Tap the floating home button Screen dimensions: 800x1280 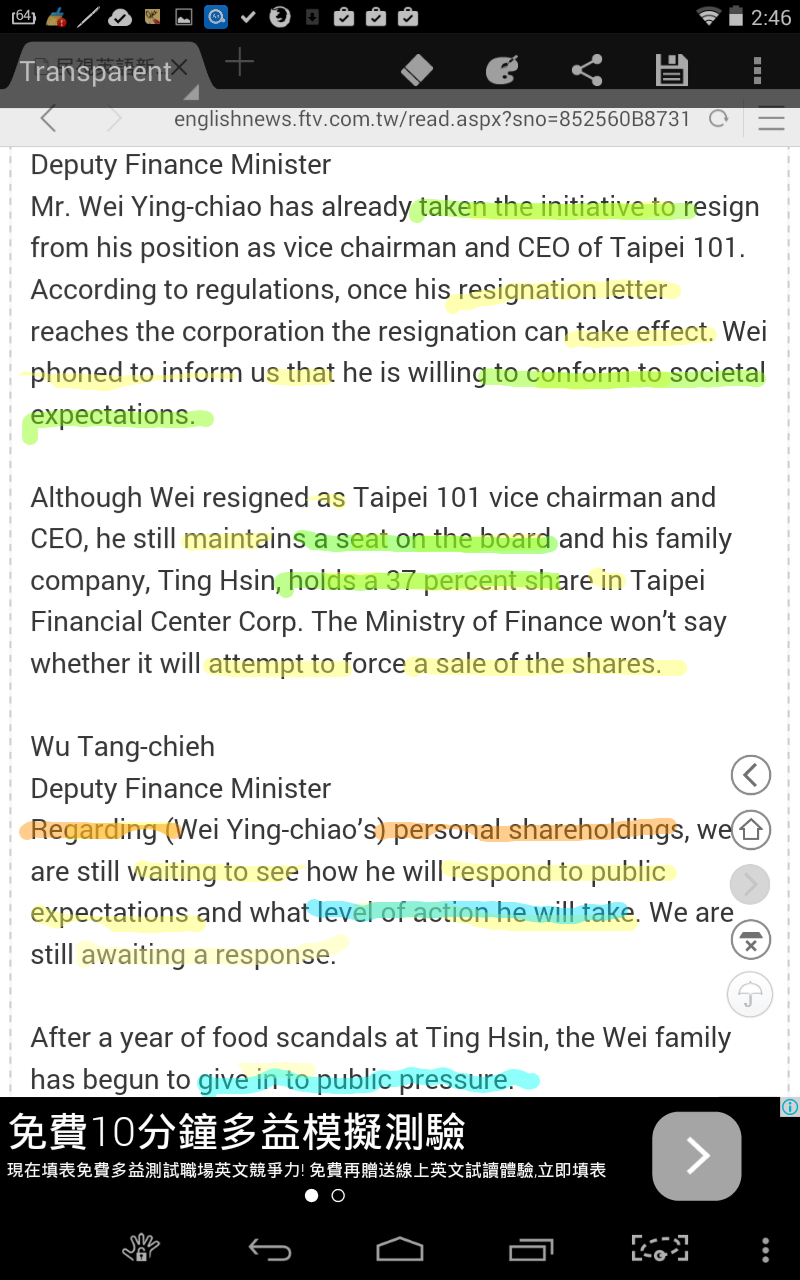(x=751, y=829)
